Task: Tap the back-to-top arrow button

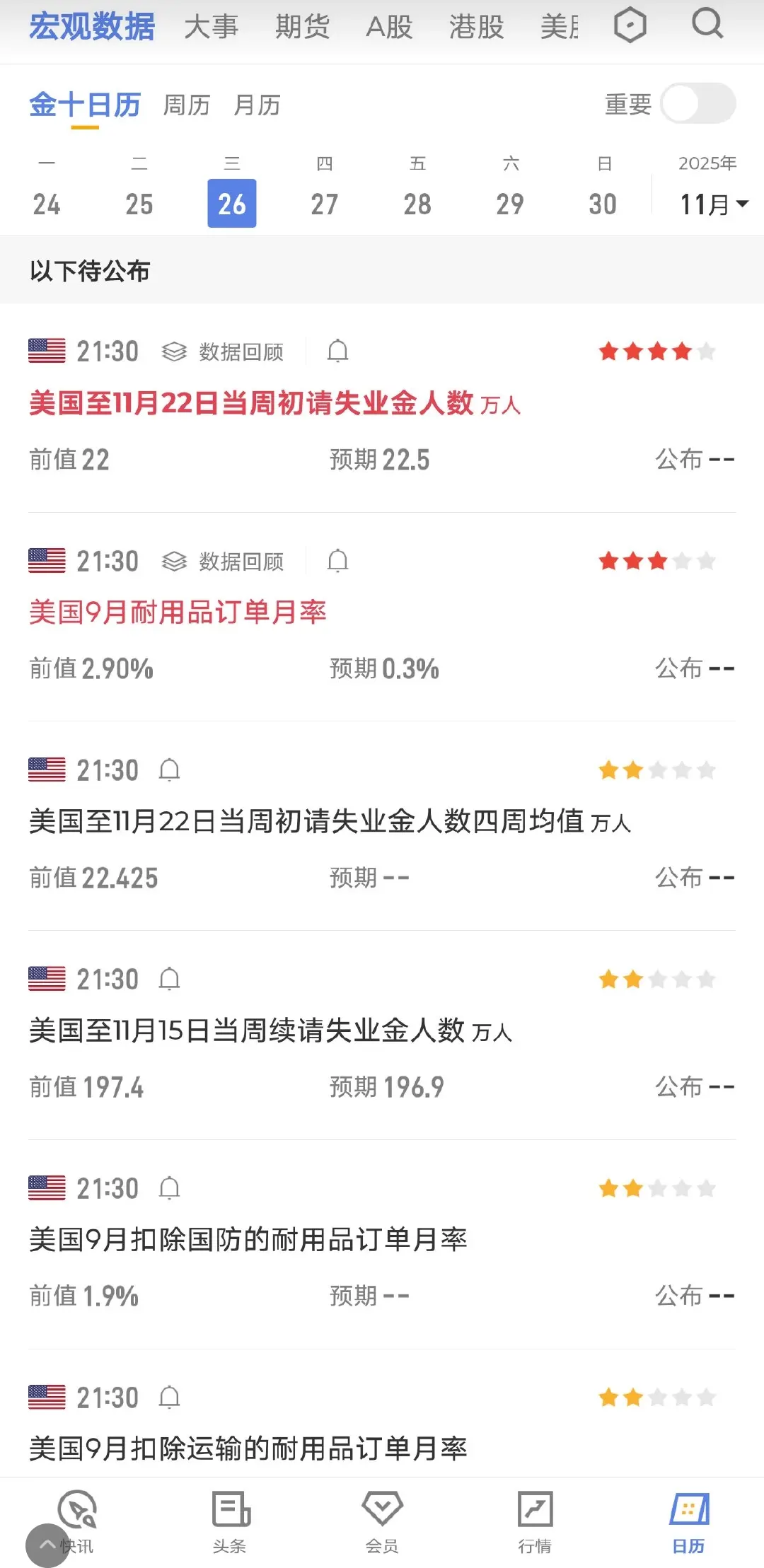Action: pos(47,1545)
